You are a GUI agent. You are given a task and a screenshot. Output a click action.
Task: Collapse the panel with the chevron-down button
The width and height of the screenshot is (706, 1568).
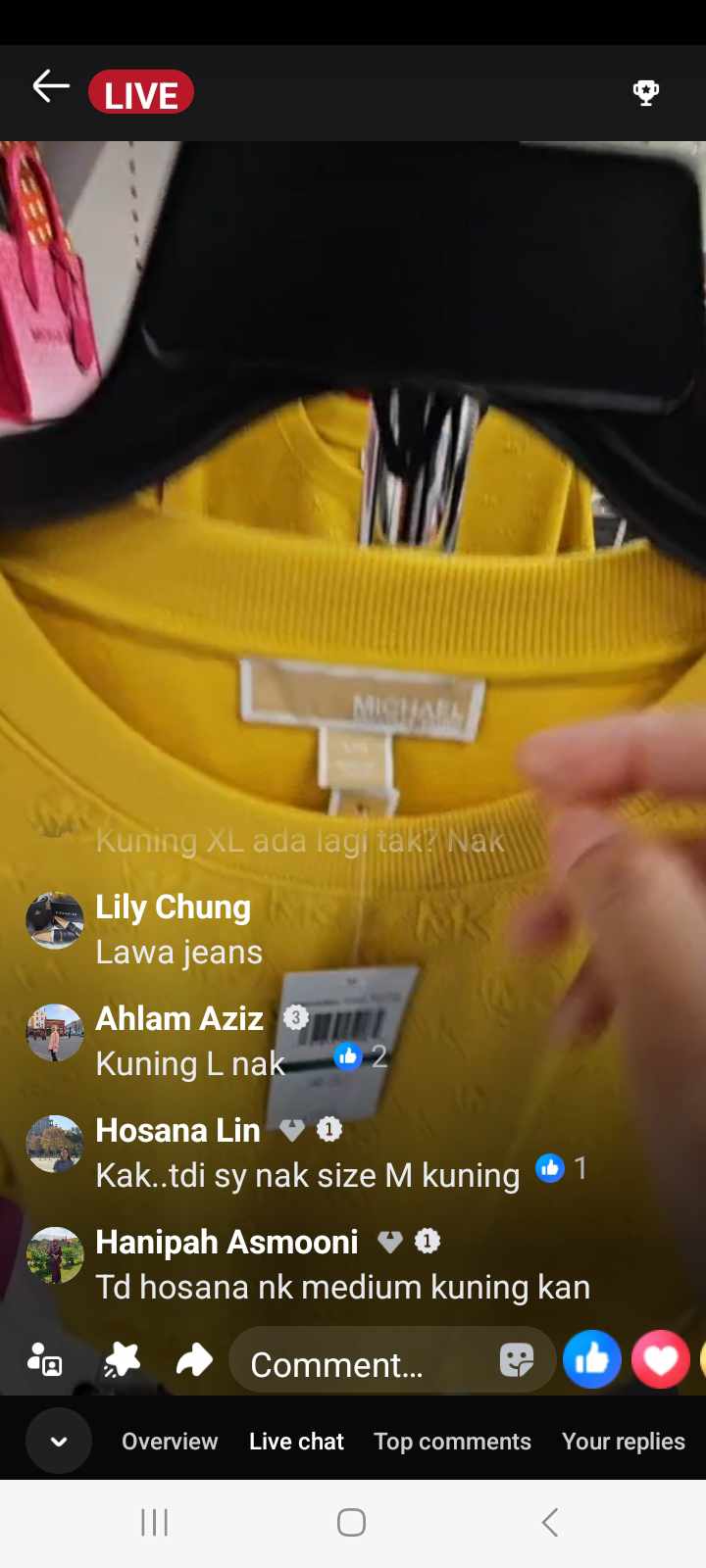(59, 1441)
